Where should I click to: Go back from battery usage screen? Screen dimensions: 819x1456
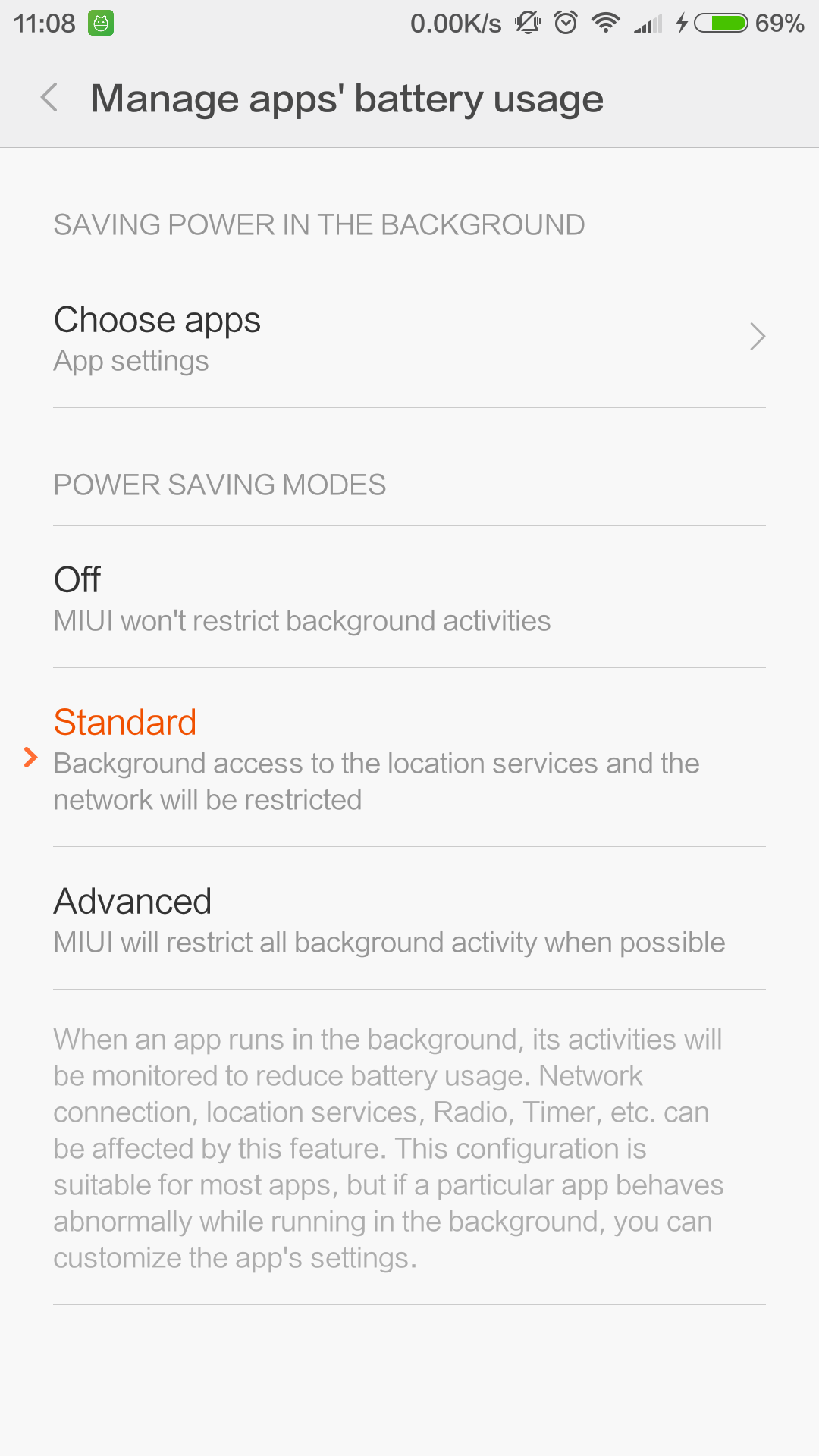pos(50,98)
